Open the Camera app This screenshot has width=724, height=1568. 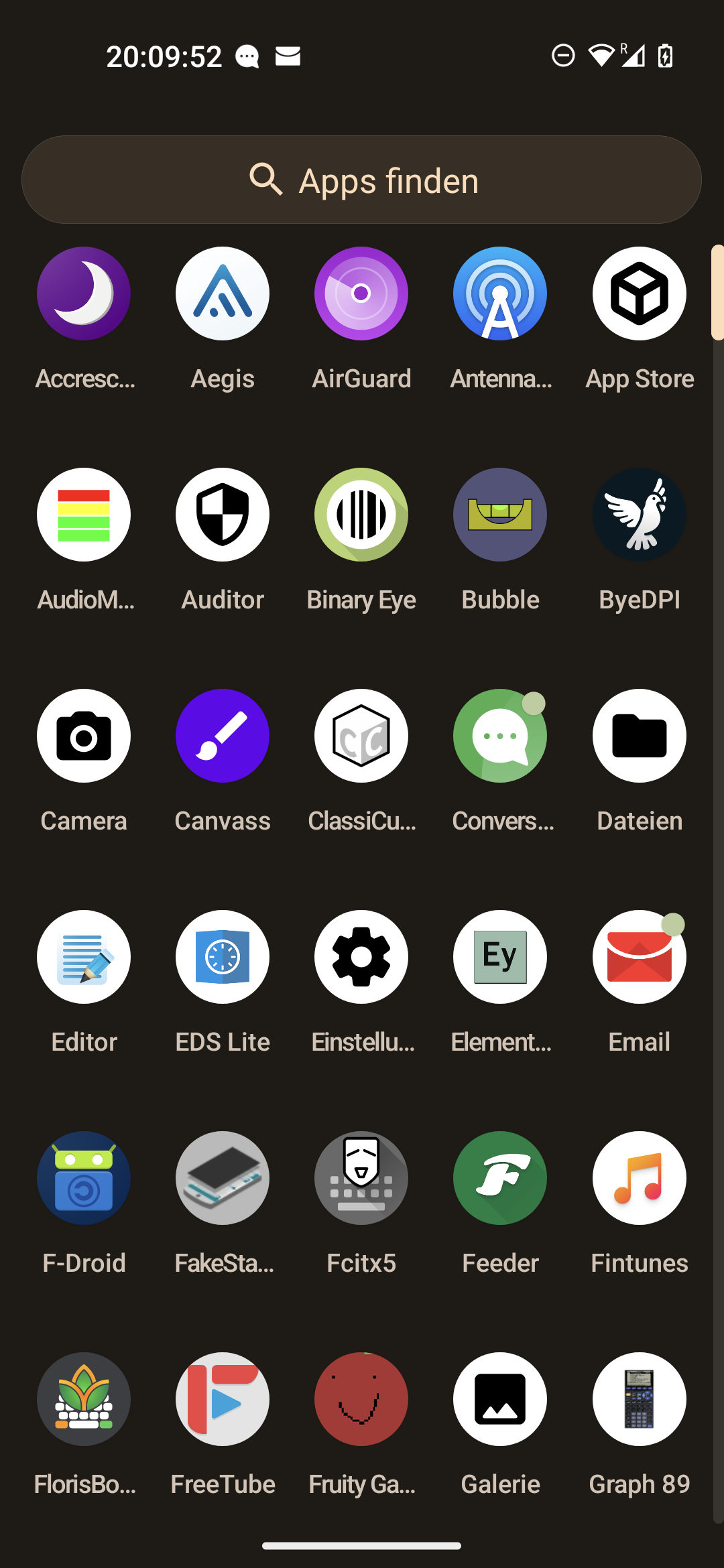click(x=83, y=736)
